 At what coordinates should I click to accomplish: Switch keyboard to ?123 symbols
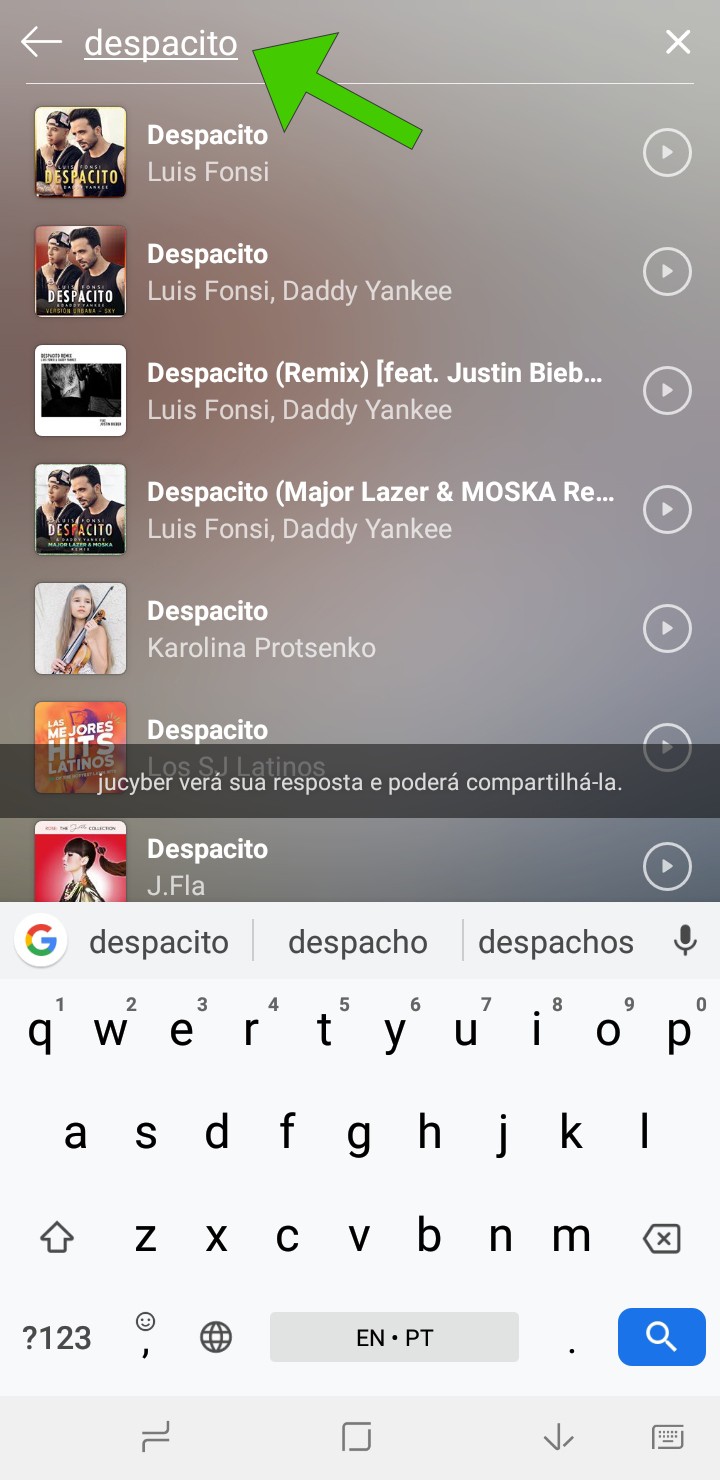(x=57, y=1338)
